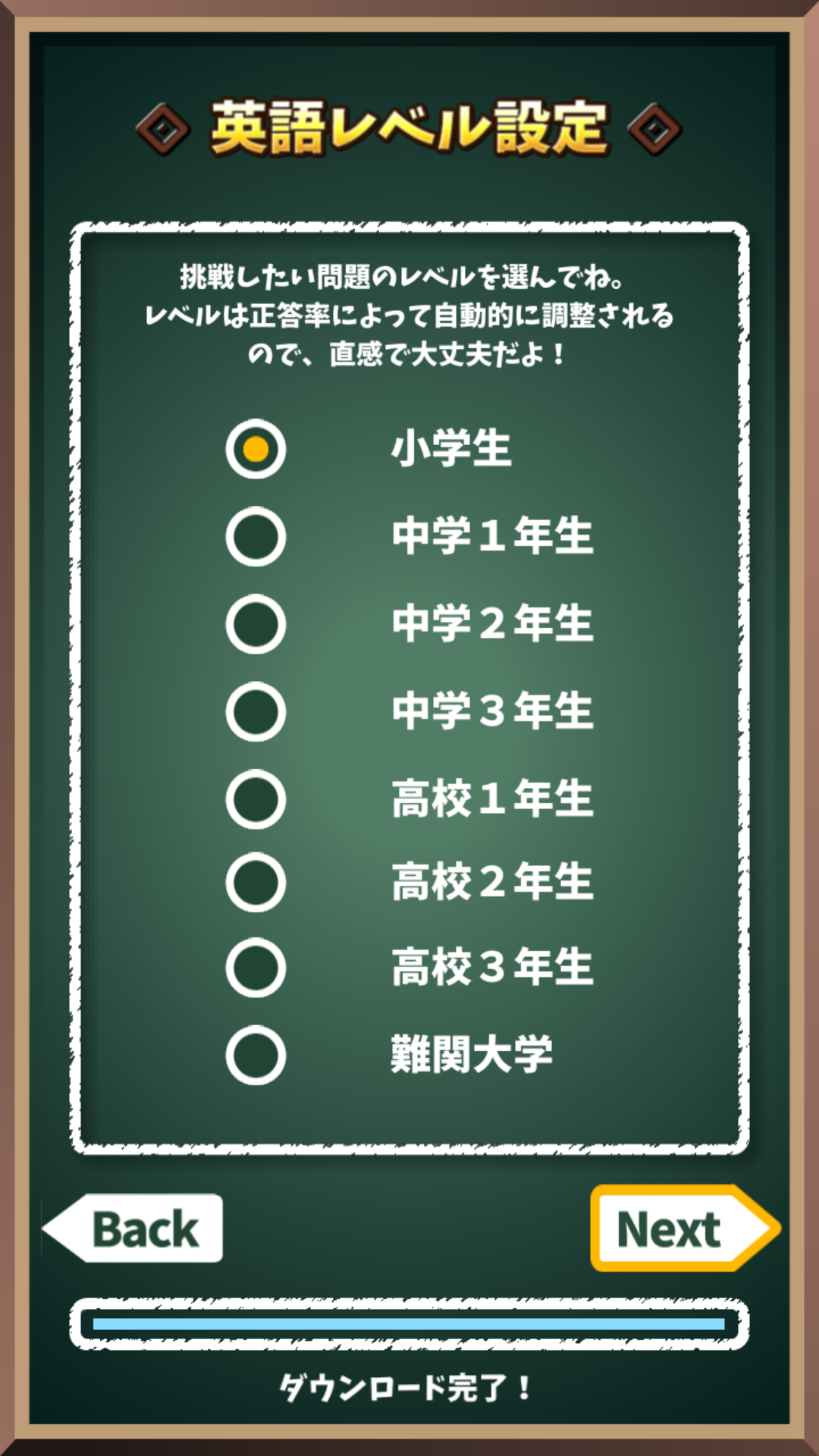The width and height of the screenshot is (819, 1456).
Task: Select the 難関大学 hardest level
Action: click(256, 1055)
